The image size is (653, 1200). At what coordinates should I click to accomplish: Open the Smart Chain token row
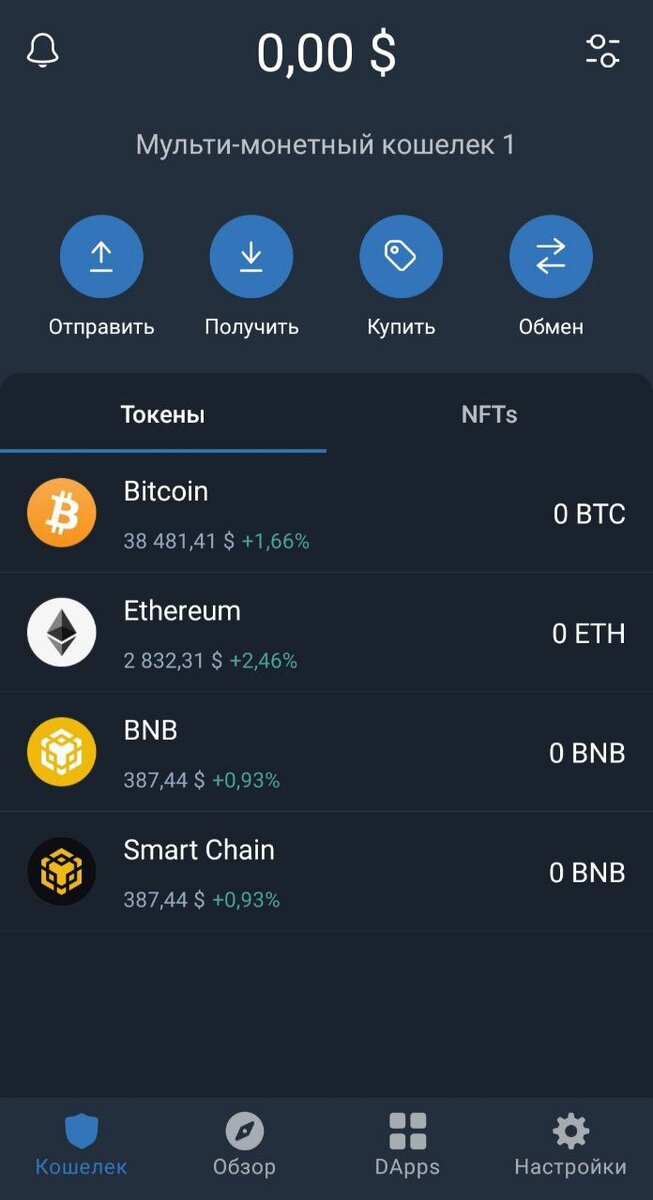point(326,872)
